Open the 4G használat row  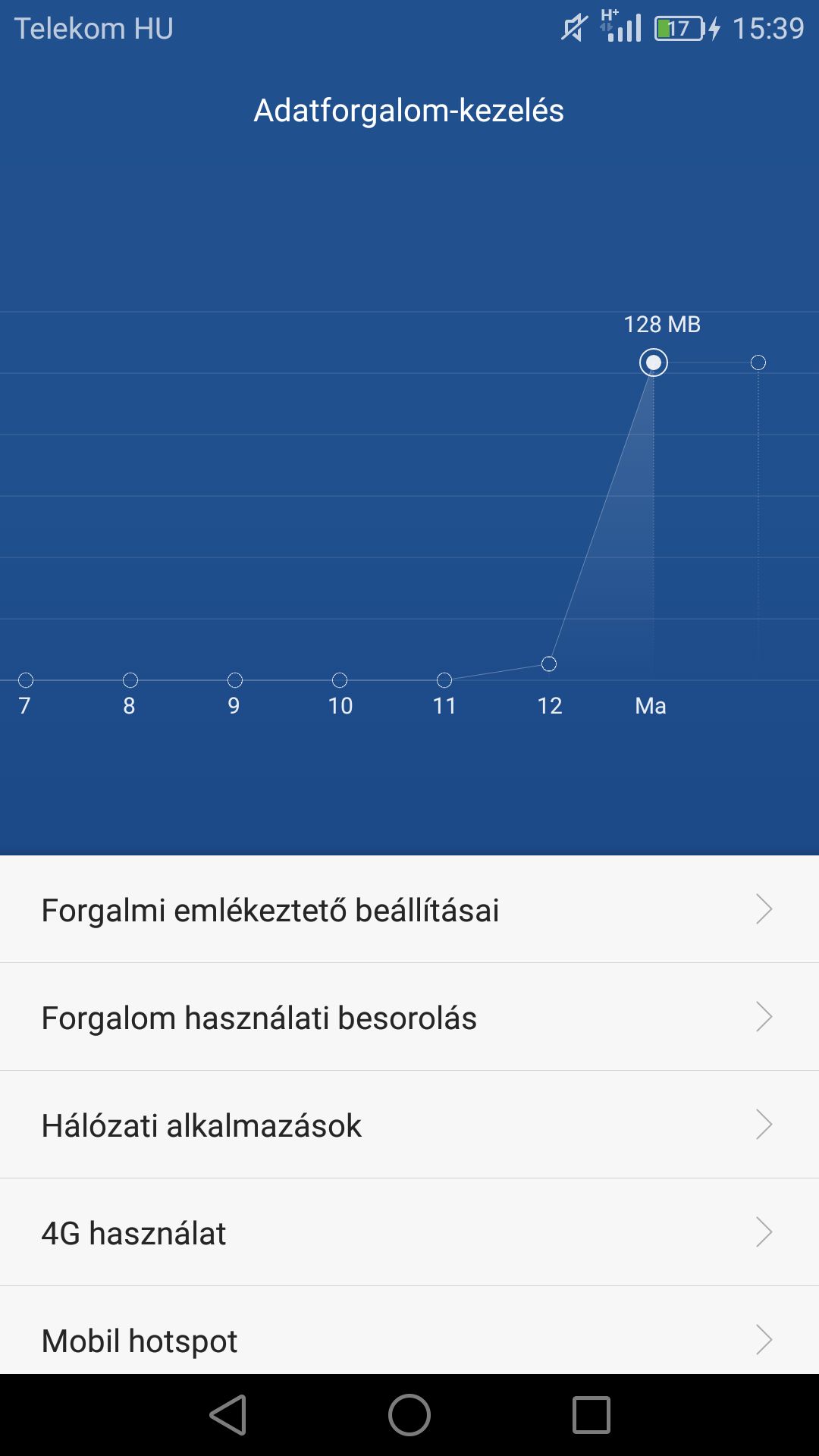(x=409, y=1232)
